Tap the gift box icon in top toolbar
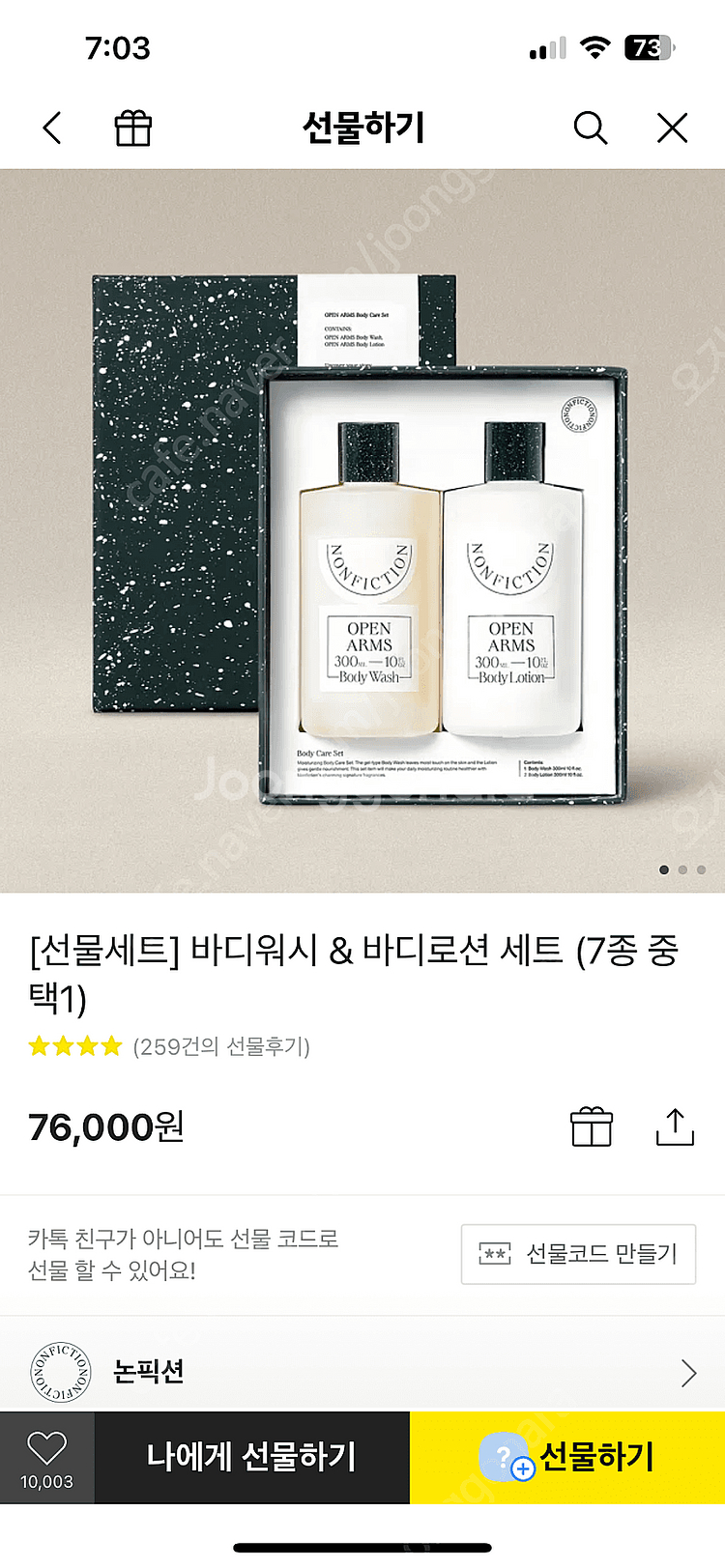725x1568 pixels. [x=132, y=127]
